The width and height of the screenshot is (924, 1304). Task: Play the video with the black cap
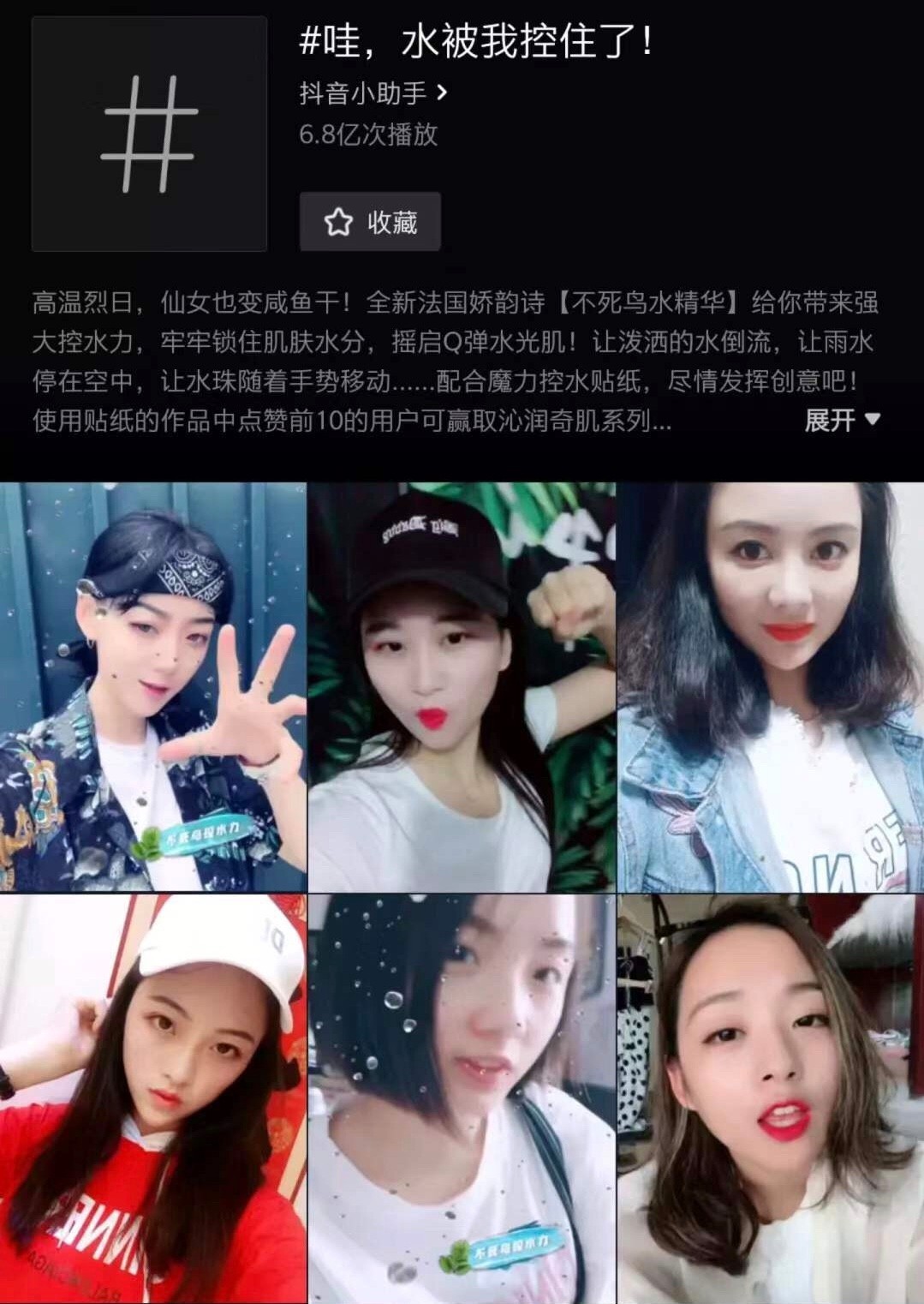462,687
